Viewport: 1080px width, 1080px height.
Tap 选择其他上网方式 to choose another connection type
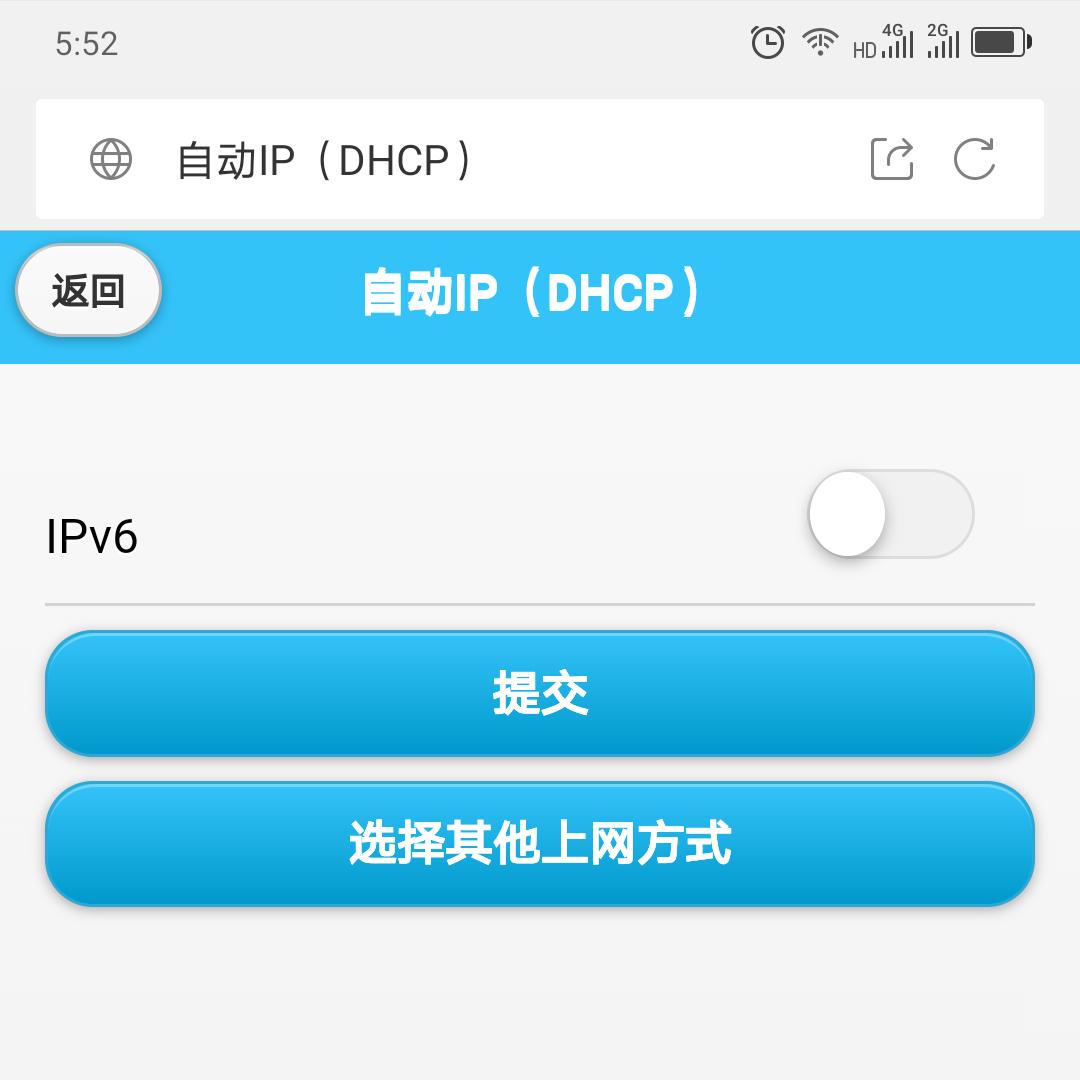pyautogui.click(x=540, y=844)
